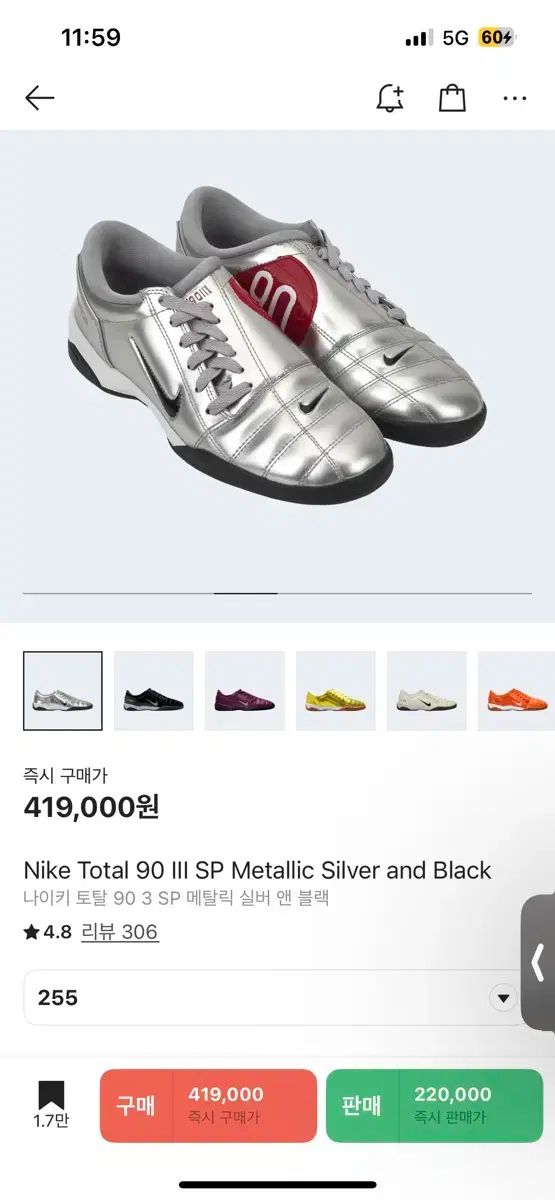Select the yellow shoe thumbnail

point(336,691)
